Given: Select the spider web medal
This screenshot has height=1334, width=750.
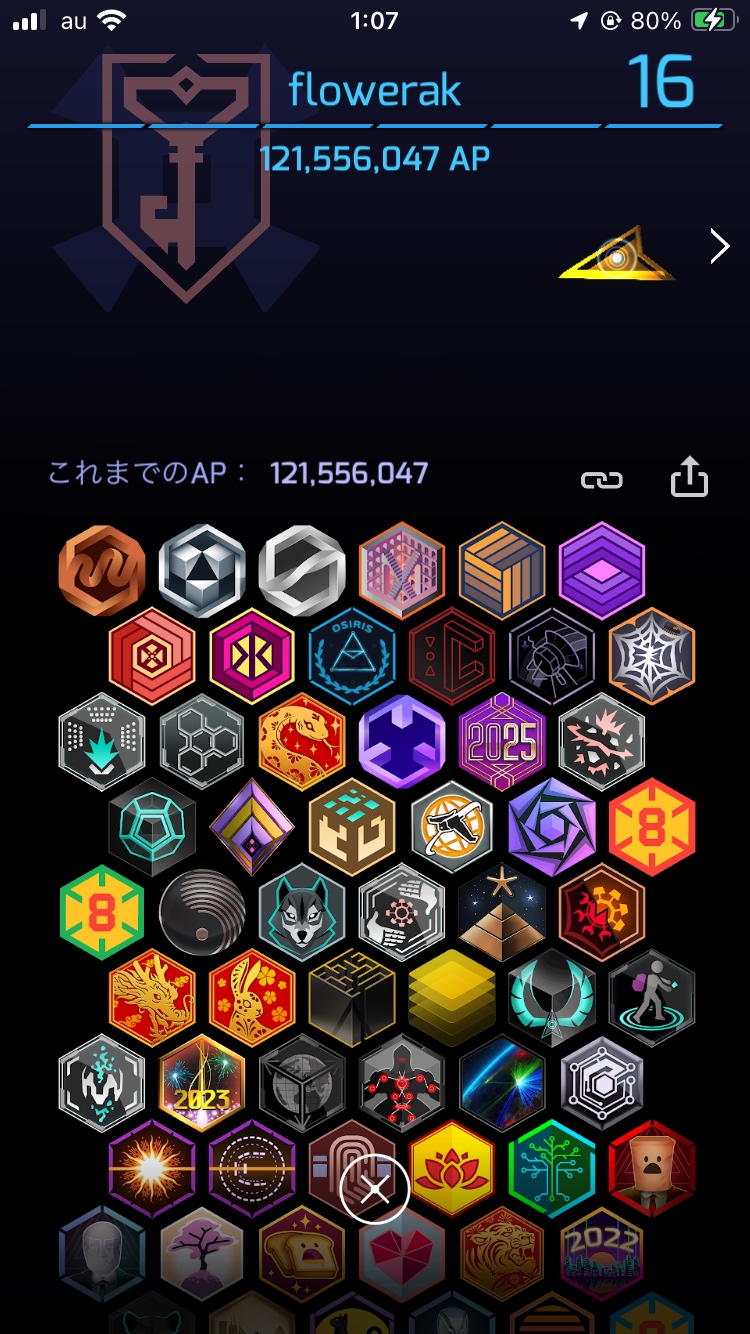Looking at the screenshot, I should click(652, 655).
